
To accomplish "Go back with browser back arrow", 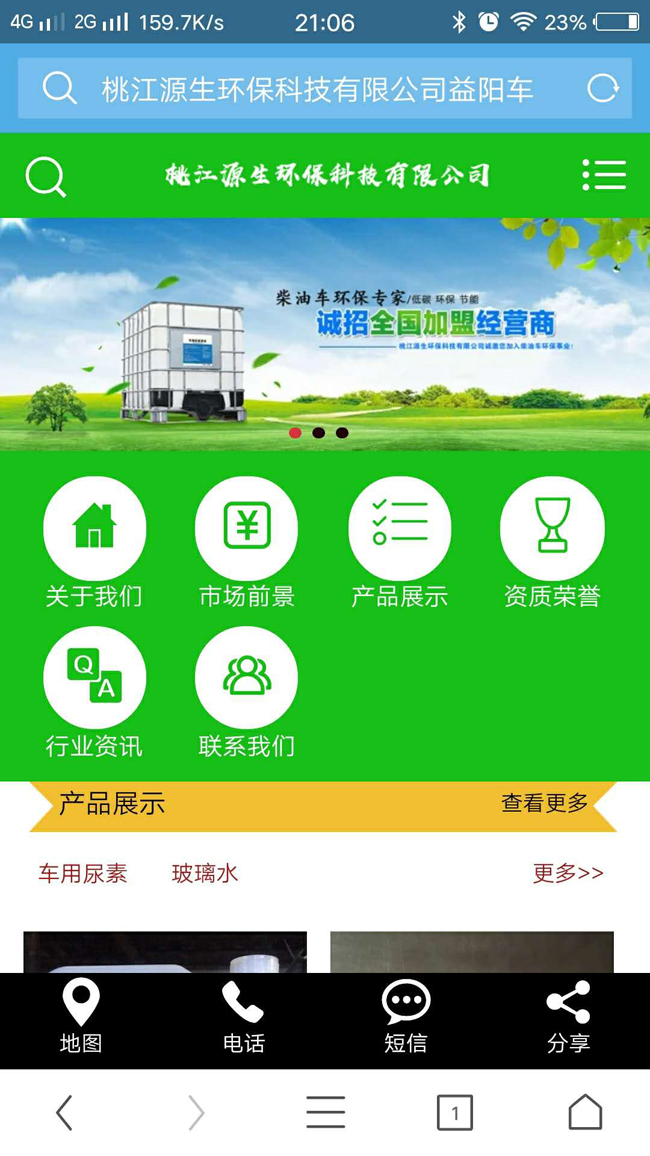I will [65, 1112].
